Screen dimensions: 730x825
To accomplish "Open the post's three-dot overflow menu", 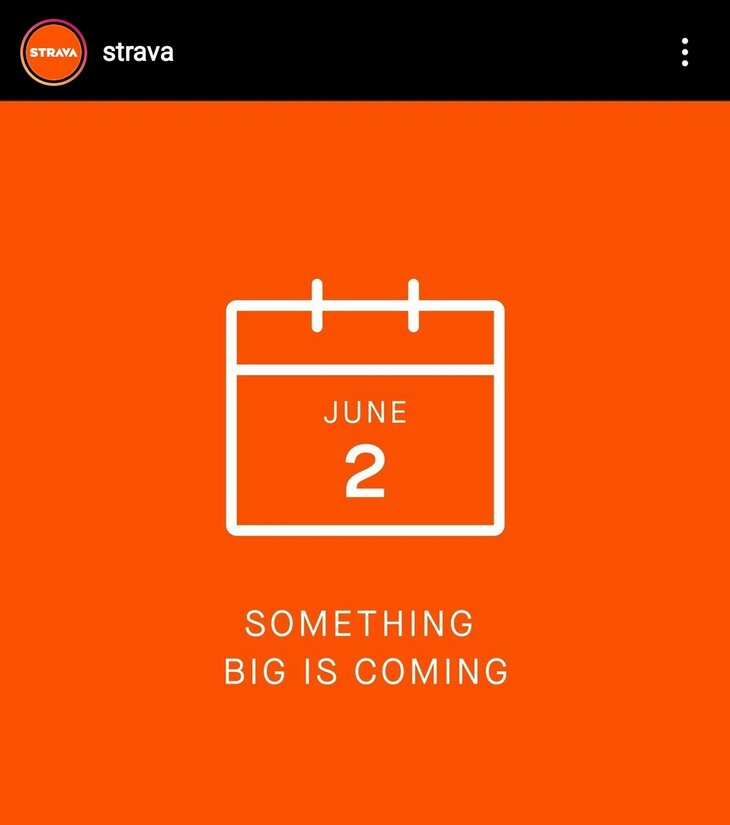I will (685, 52).
